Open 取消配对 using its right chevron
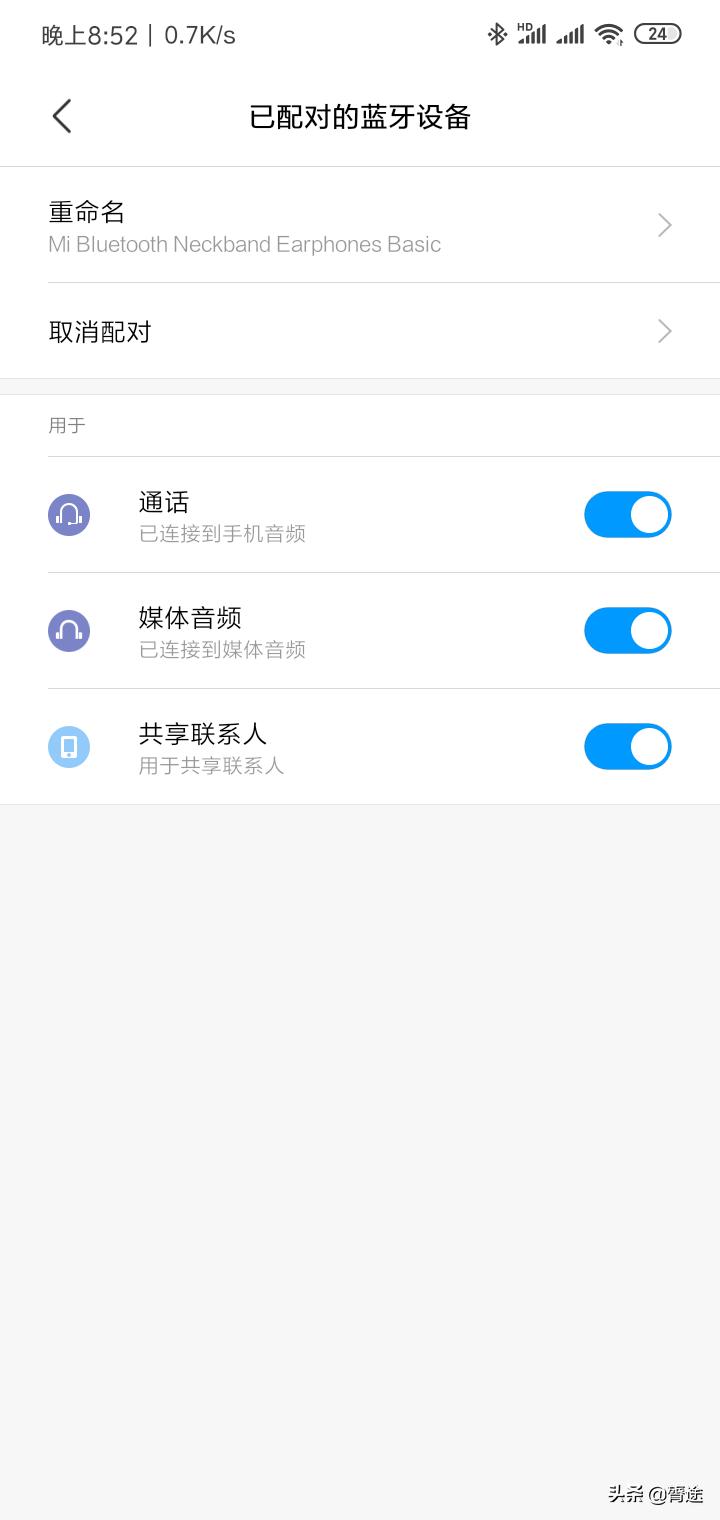The image size is (720, 1520). (663, 331)
